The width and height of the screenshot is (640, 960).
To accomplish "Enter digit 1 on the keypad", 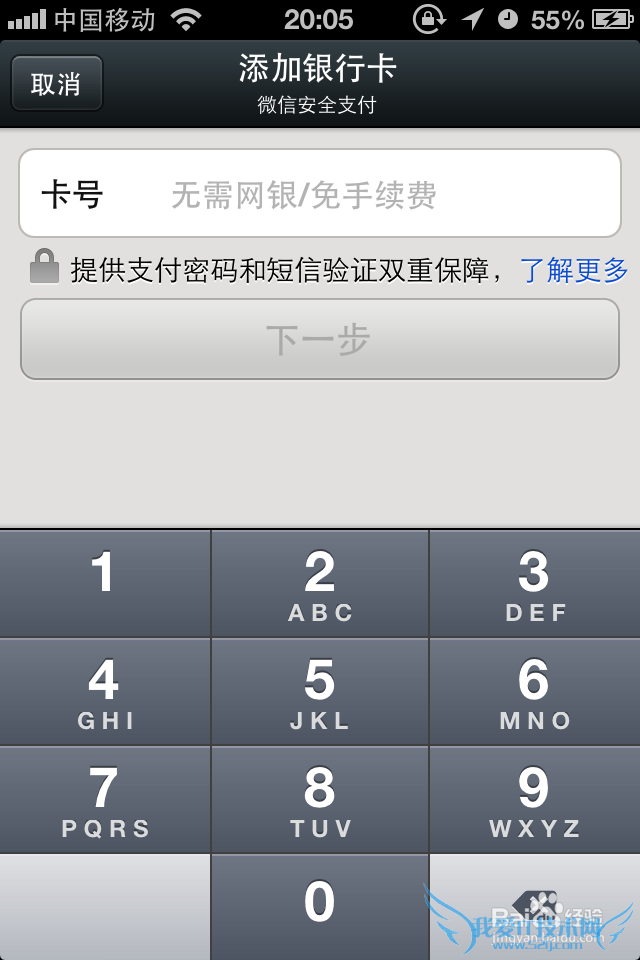I will point(105,584).
